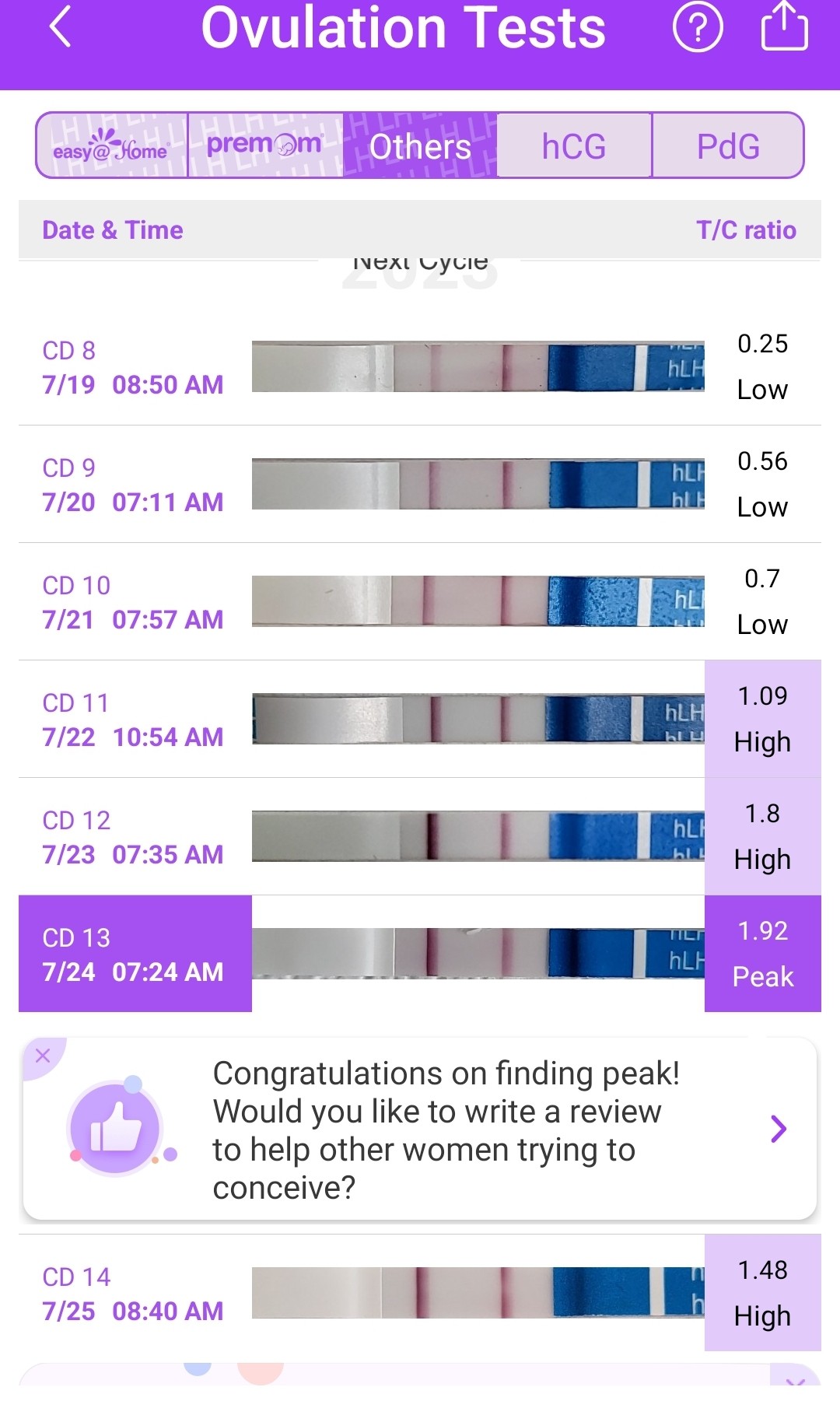This screenshot has height=1401, width=840.
Task: Switch to the PdG tab
Action: tap(728, 146)
